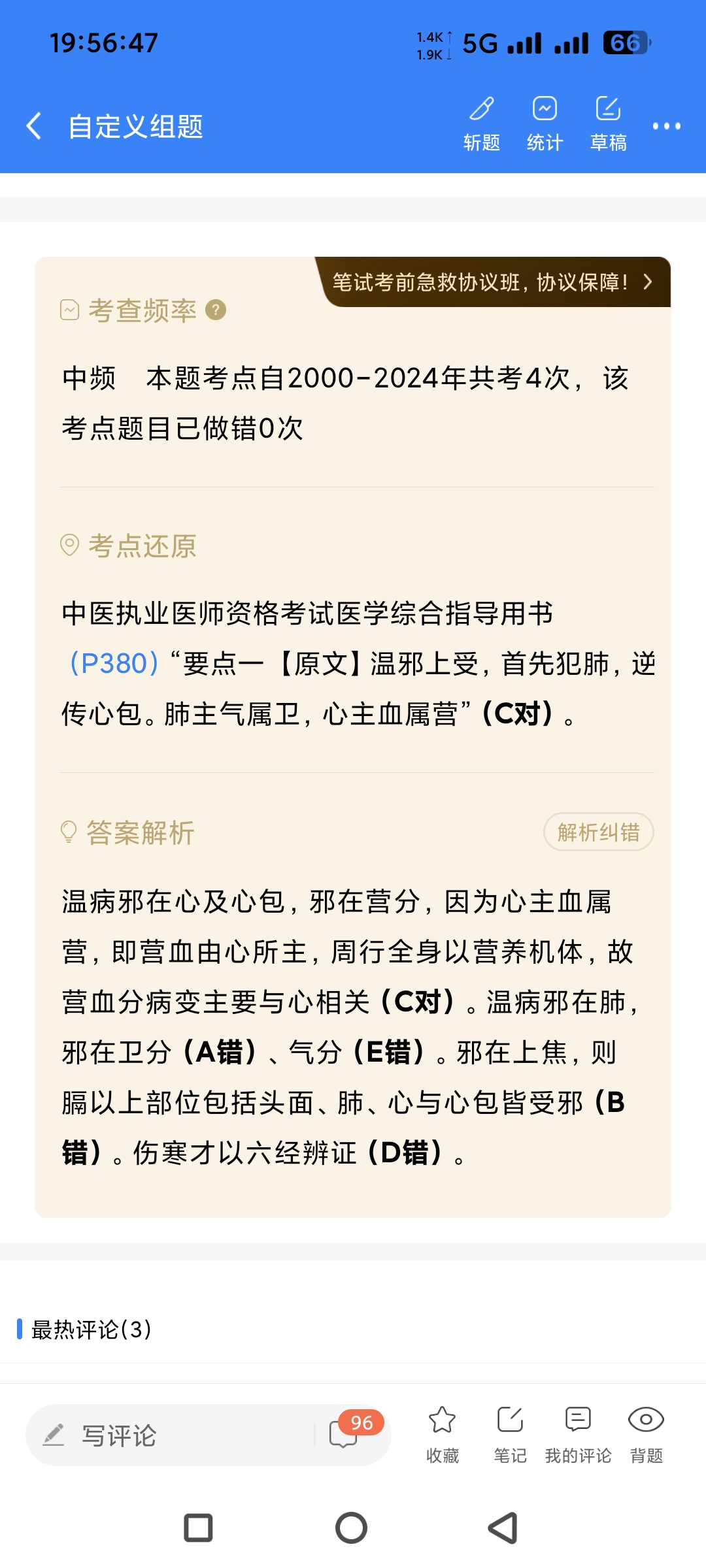Open the P380 textbook reference link
Image resolution: width=706 pixels, height=1568 pixels.
tap(114, 664)
